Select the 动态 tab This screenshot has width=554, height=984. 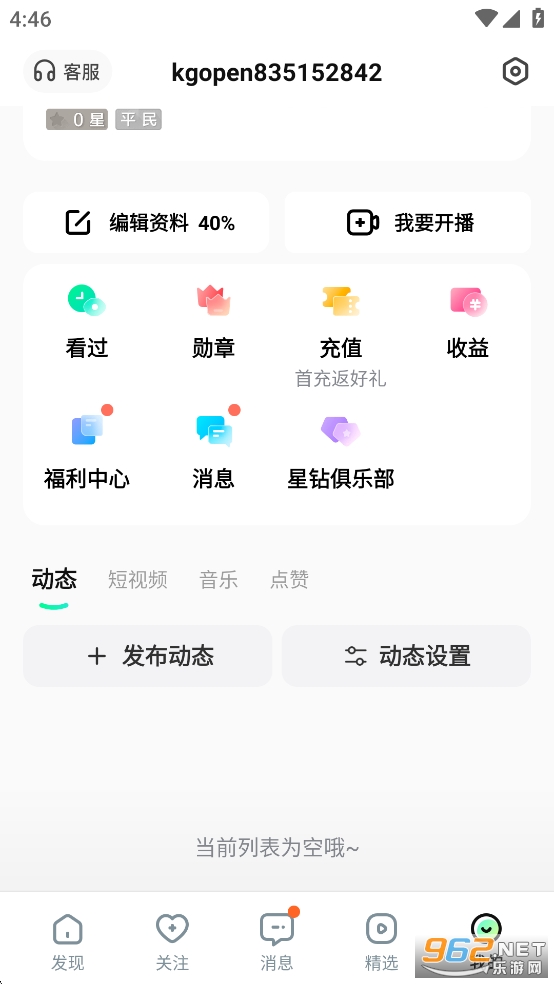[x=54, y=579]
